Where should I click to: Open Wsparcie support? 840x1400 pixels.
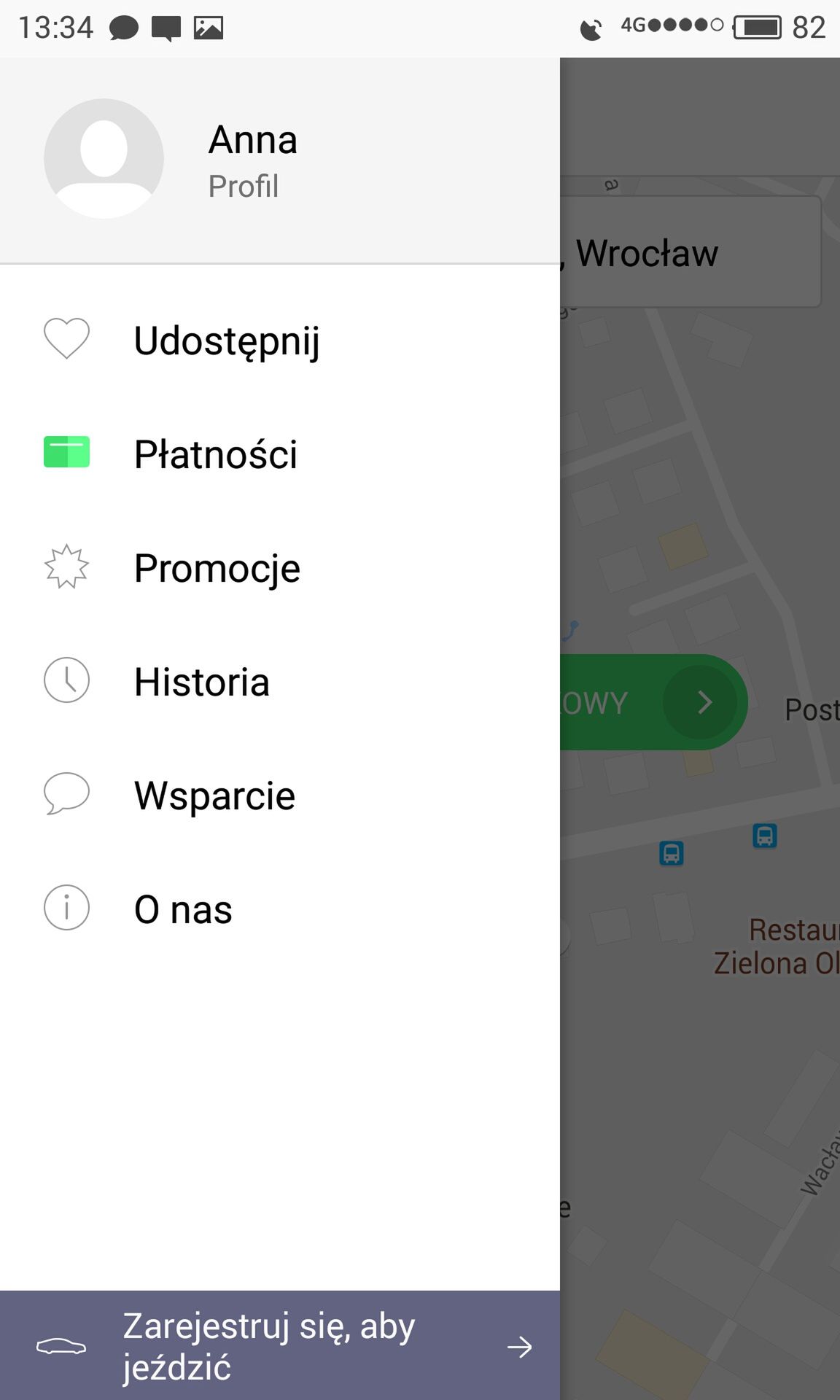(280, 795)
